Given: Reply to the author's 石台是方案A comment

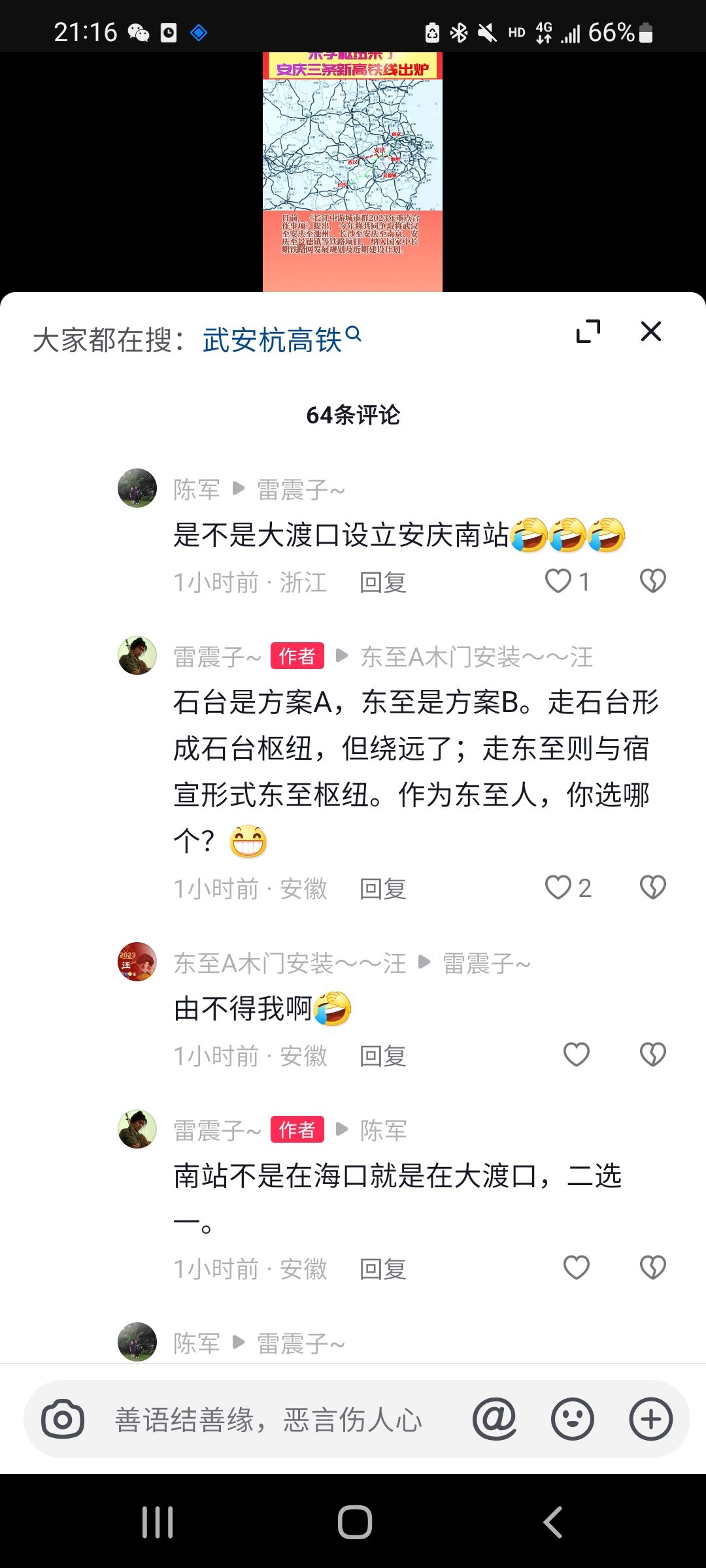Looking at the screenshot, I should click(382, 889).
